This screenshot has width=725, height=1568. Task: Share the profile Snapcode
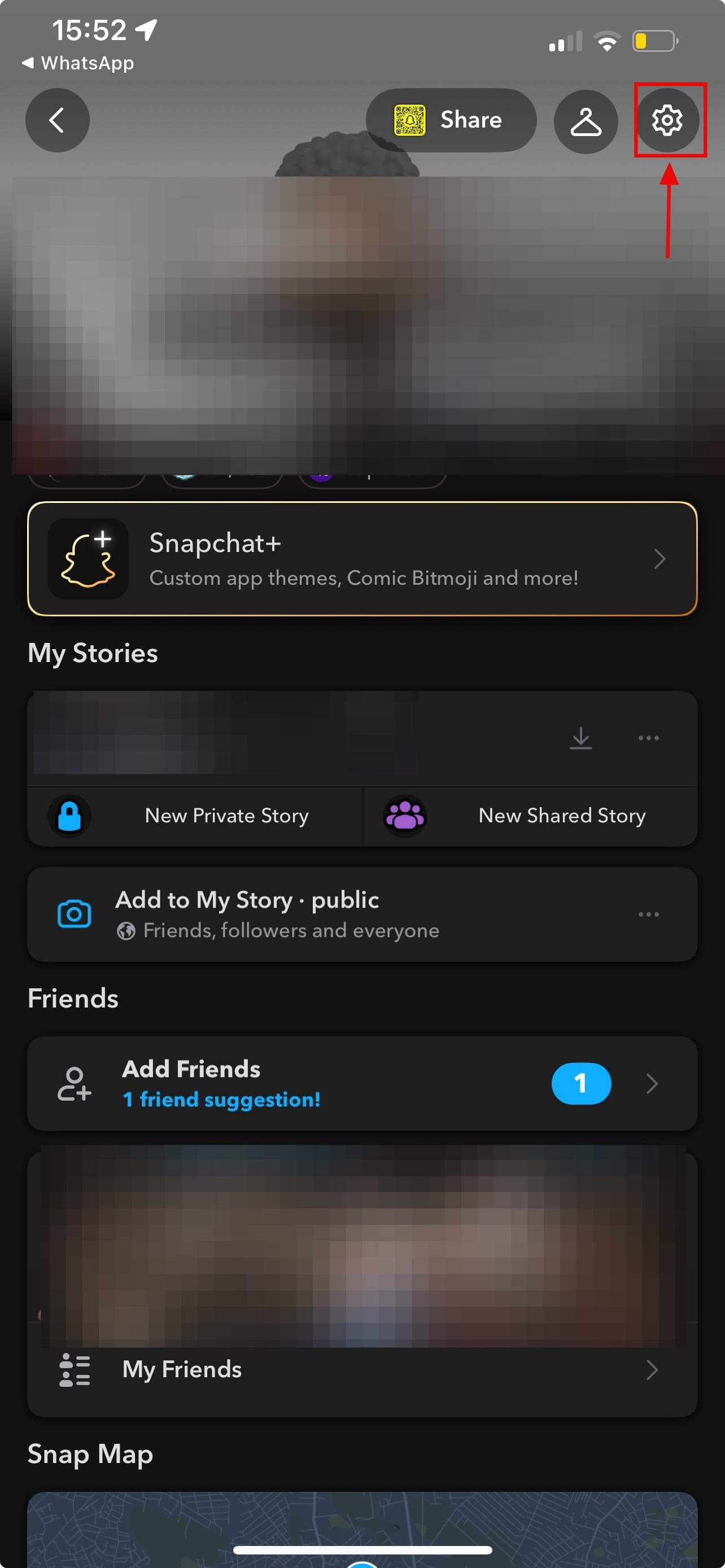coord(451,120)
